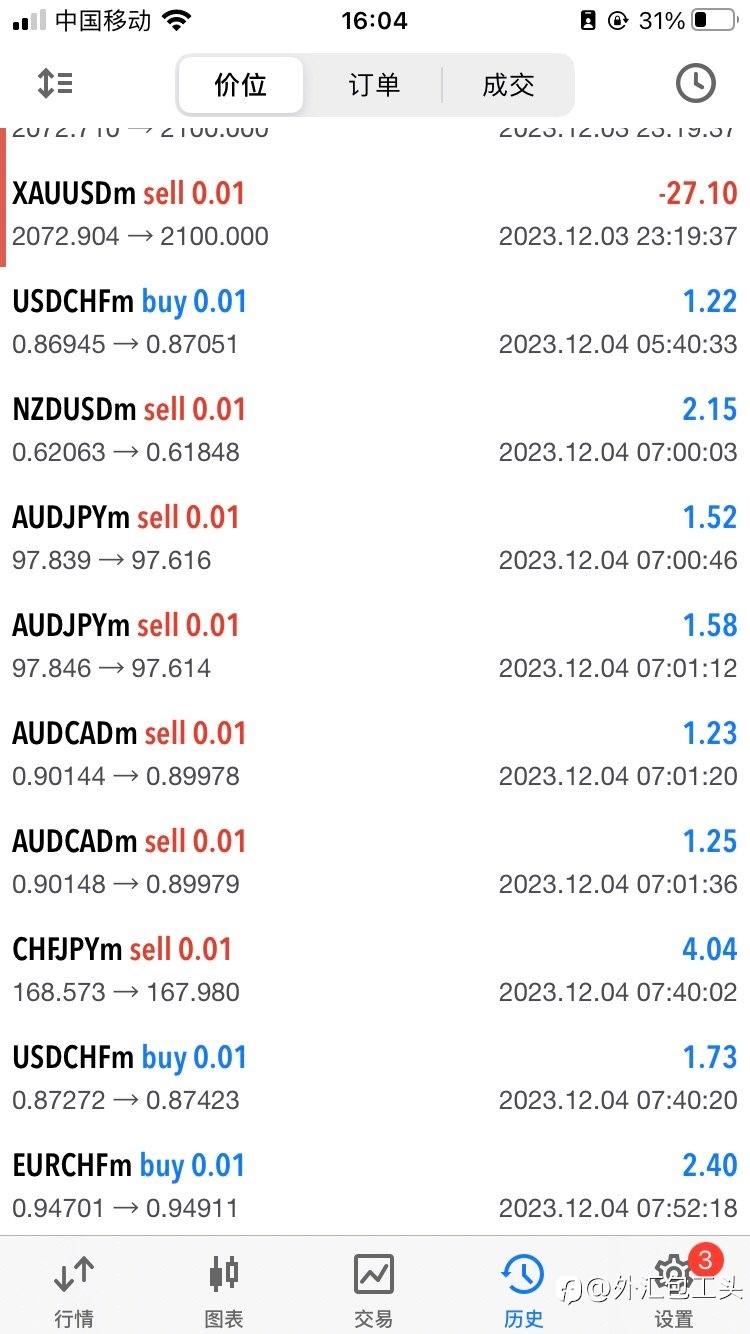
Task: Open the USDCHFm buy trade with profit 1.22
Action: pos(375,322)
